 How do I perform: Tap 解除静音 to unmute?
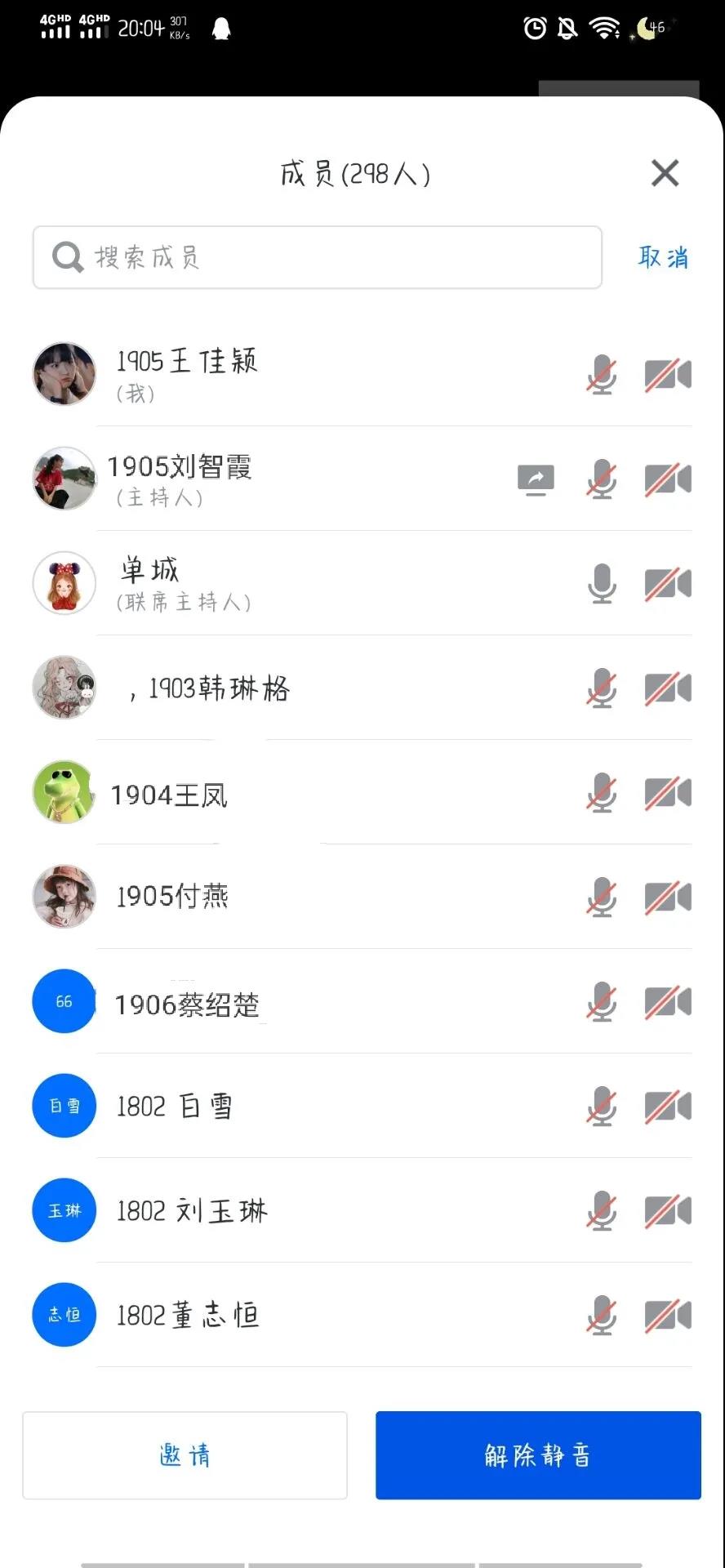538,1454
